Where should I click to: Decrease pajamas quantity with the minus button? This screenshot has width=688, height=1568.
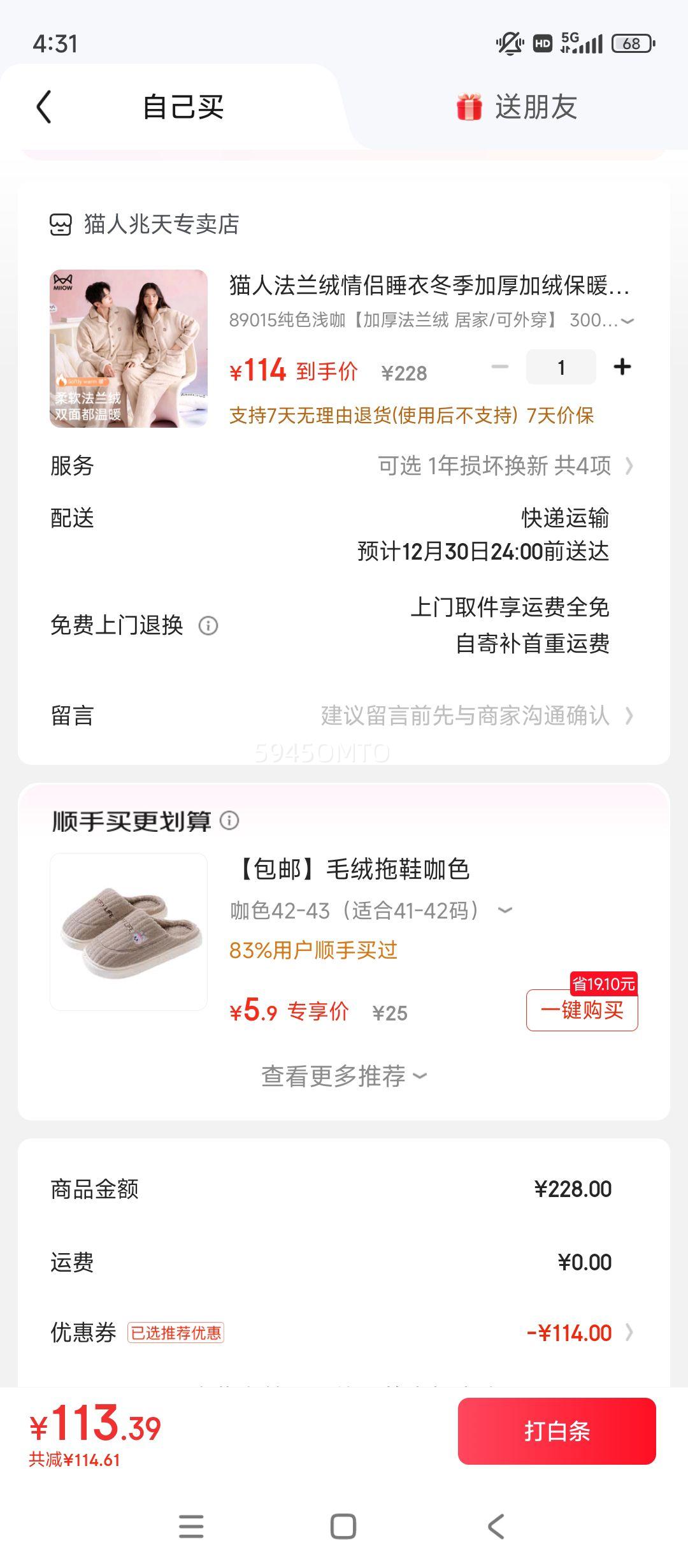(x=500, y=367)
